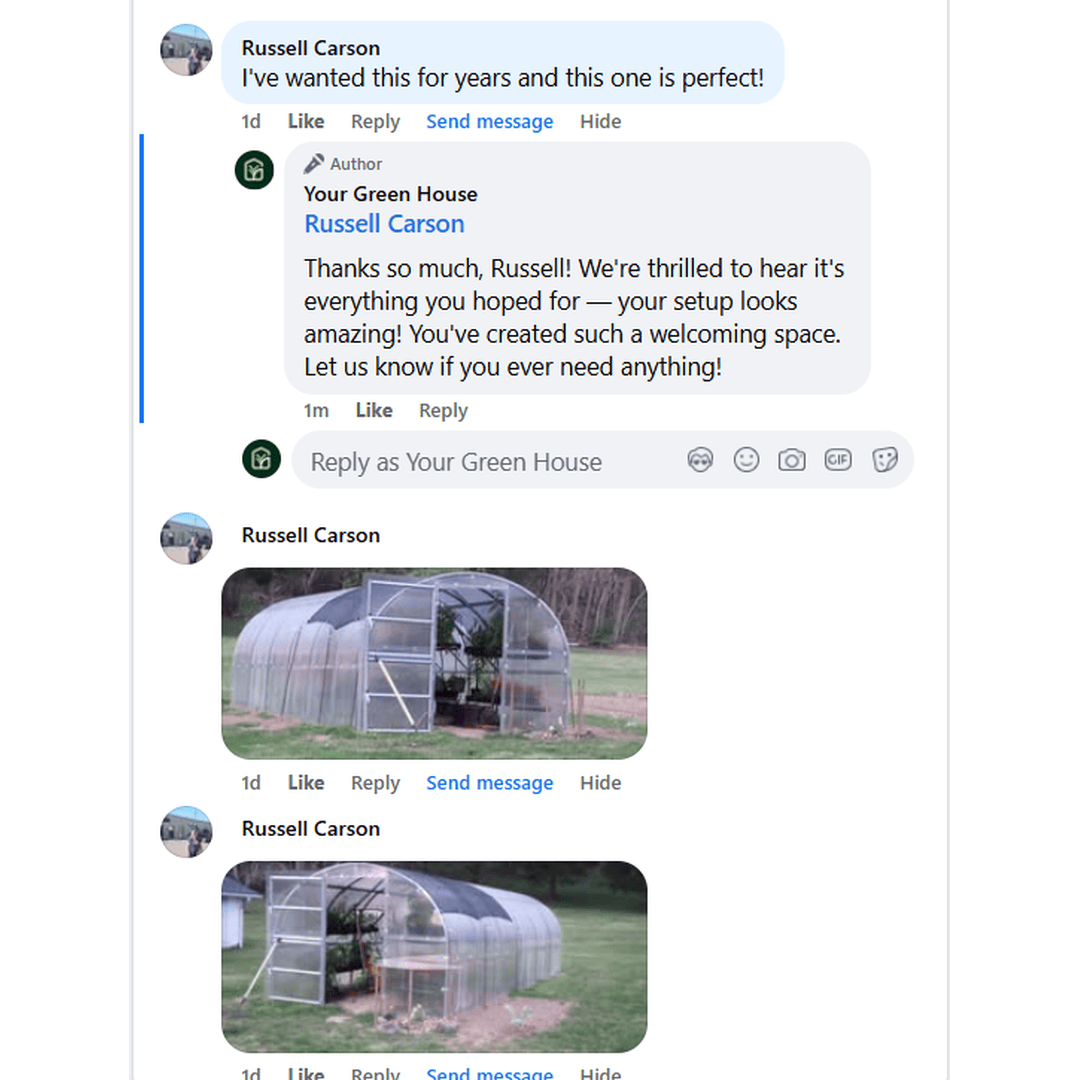The image size is (1080, 1080).
Task: Open avatar sticker picker in reply box
Action: tap(700, 460)
